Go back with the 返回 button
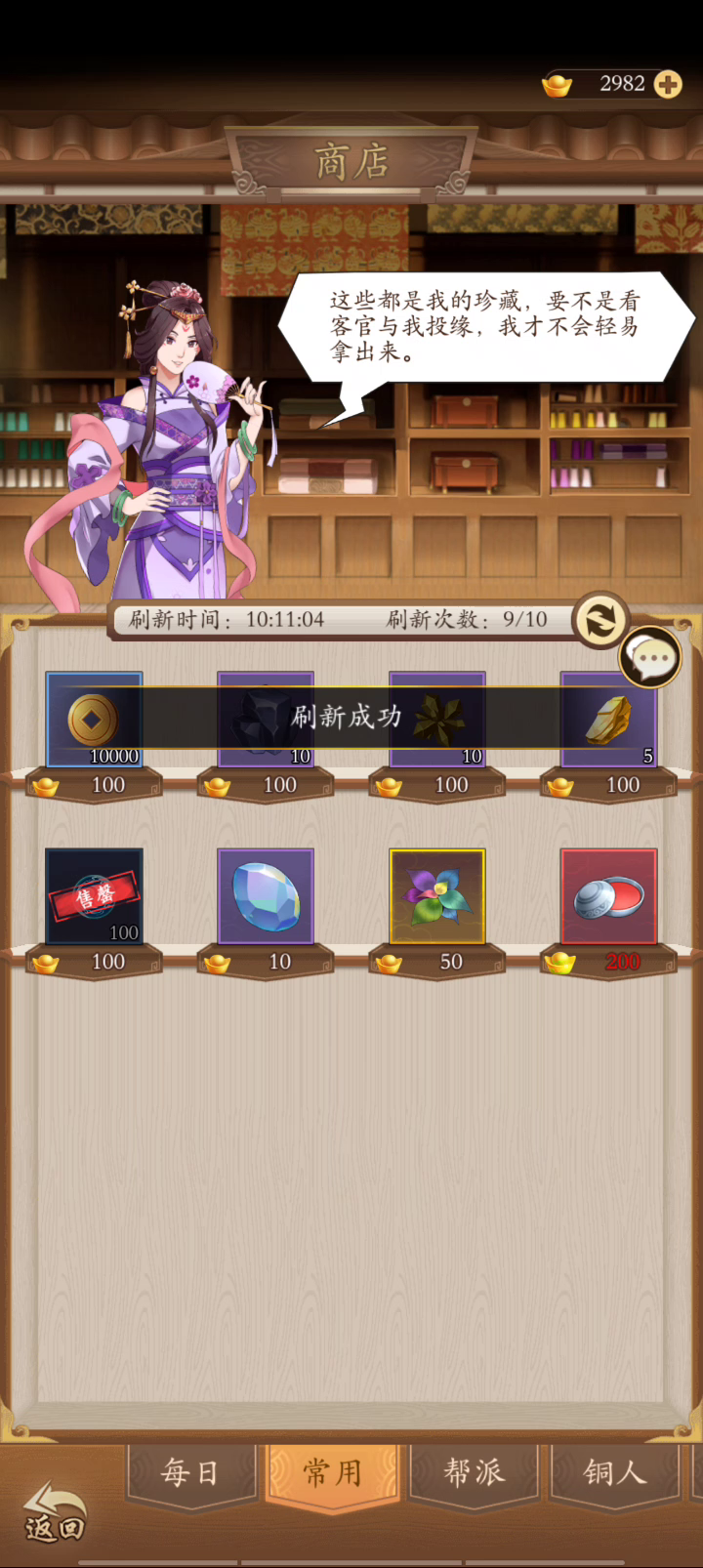703x1568 pixels. (x=55, y=1513)
